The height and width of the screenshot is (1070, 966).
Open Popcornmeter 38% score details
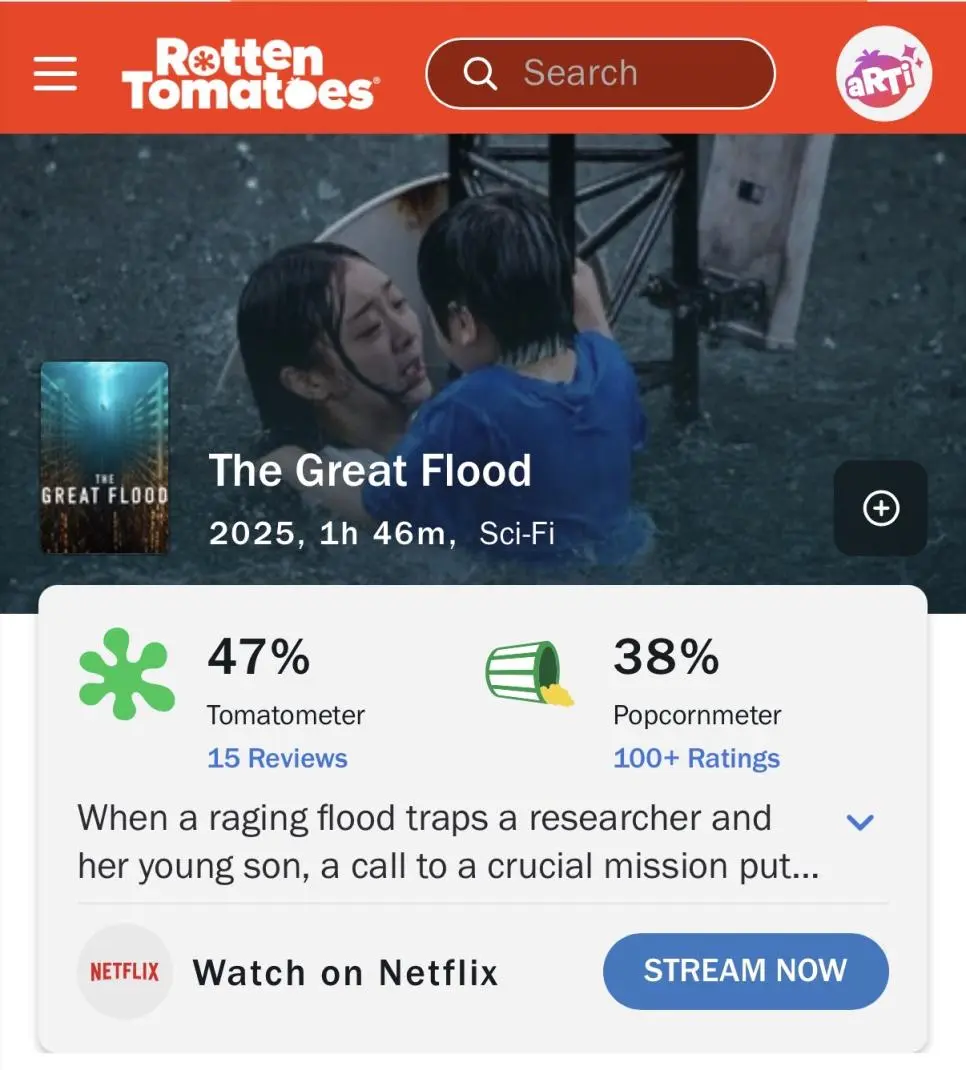pos(665,658)
